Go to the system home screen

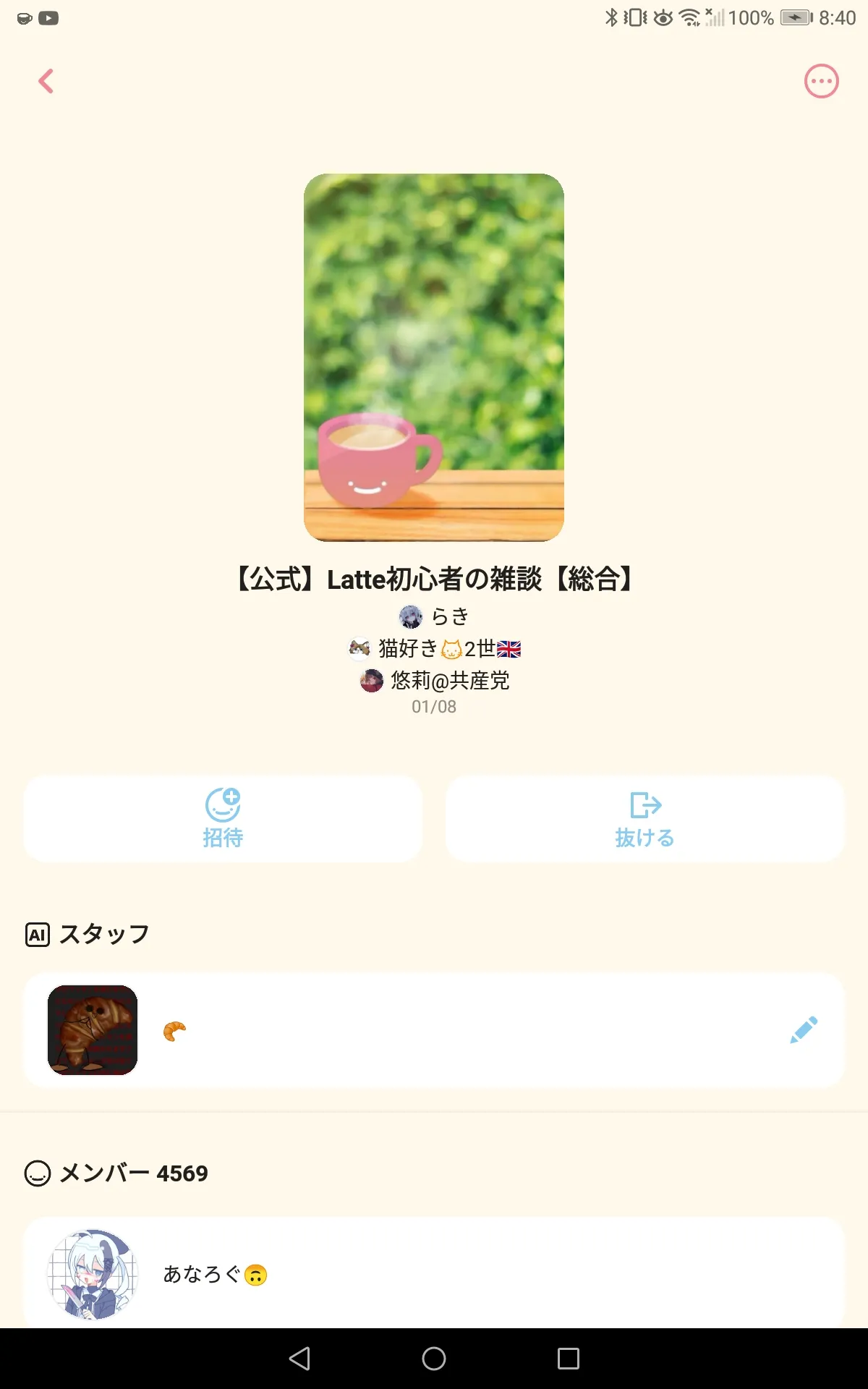point(434,1359)
